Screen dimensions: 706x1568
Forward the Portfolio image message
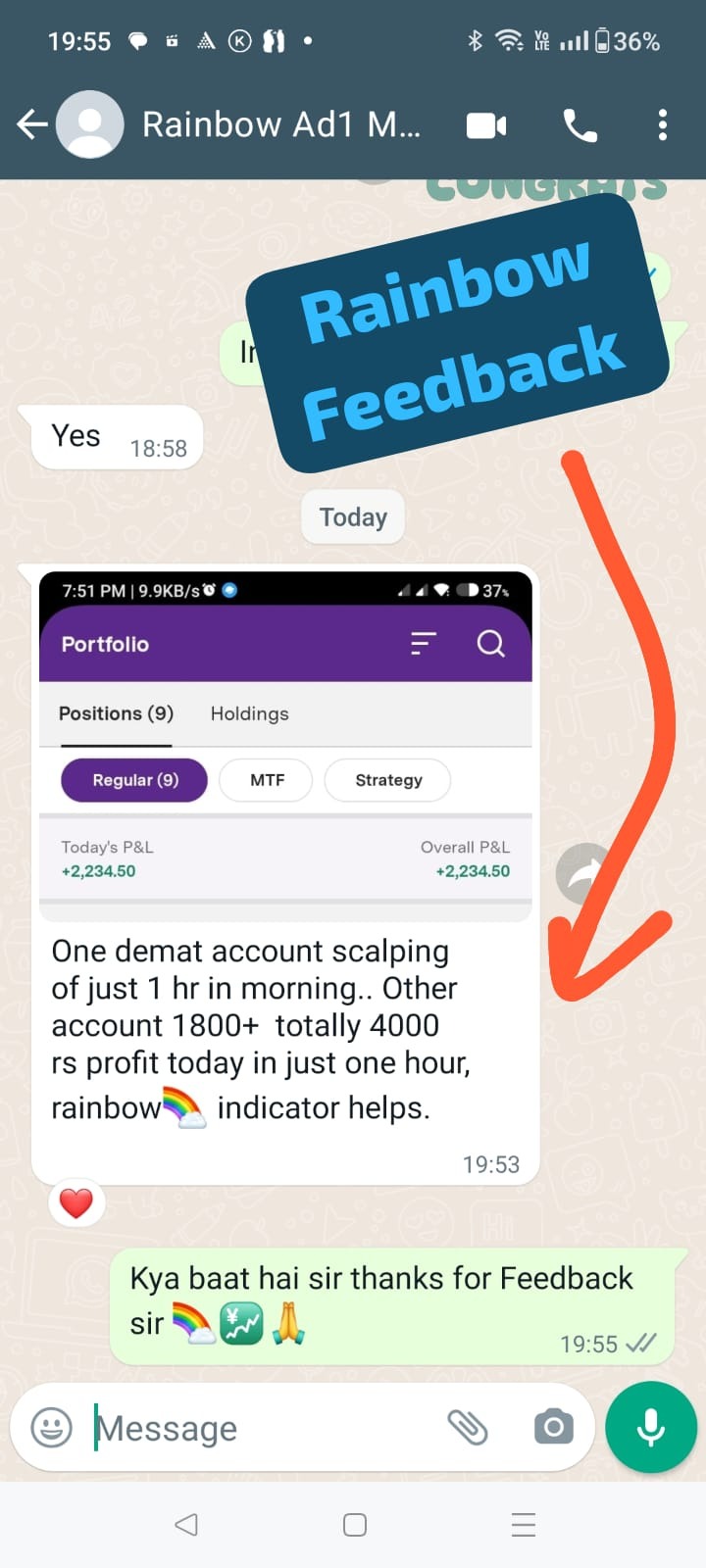click(581, 874)
